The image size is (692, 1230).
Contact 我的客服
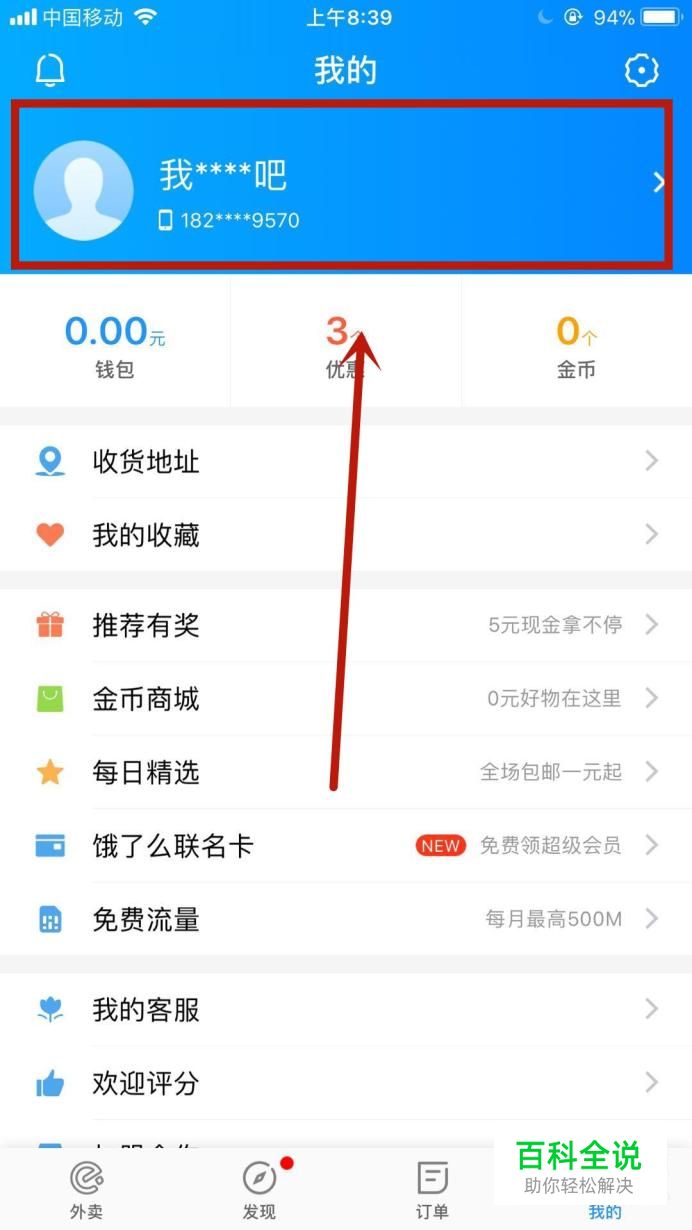346,1009
